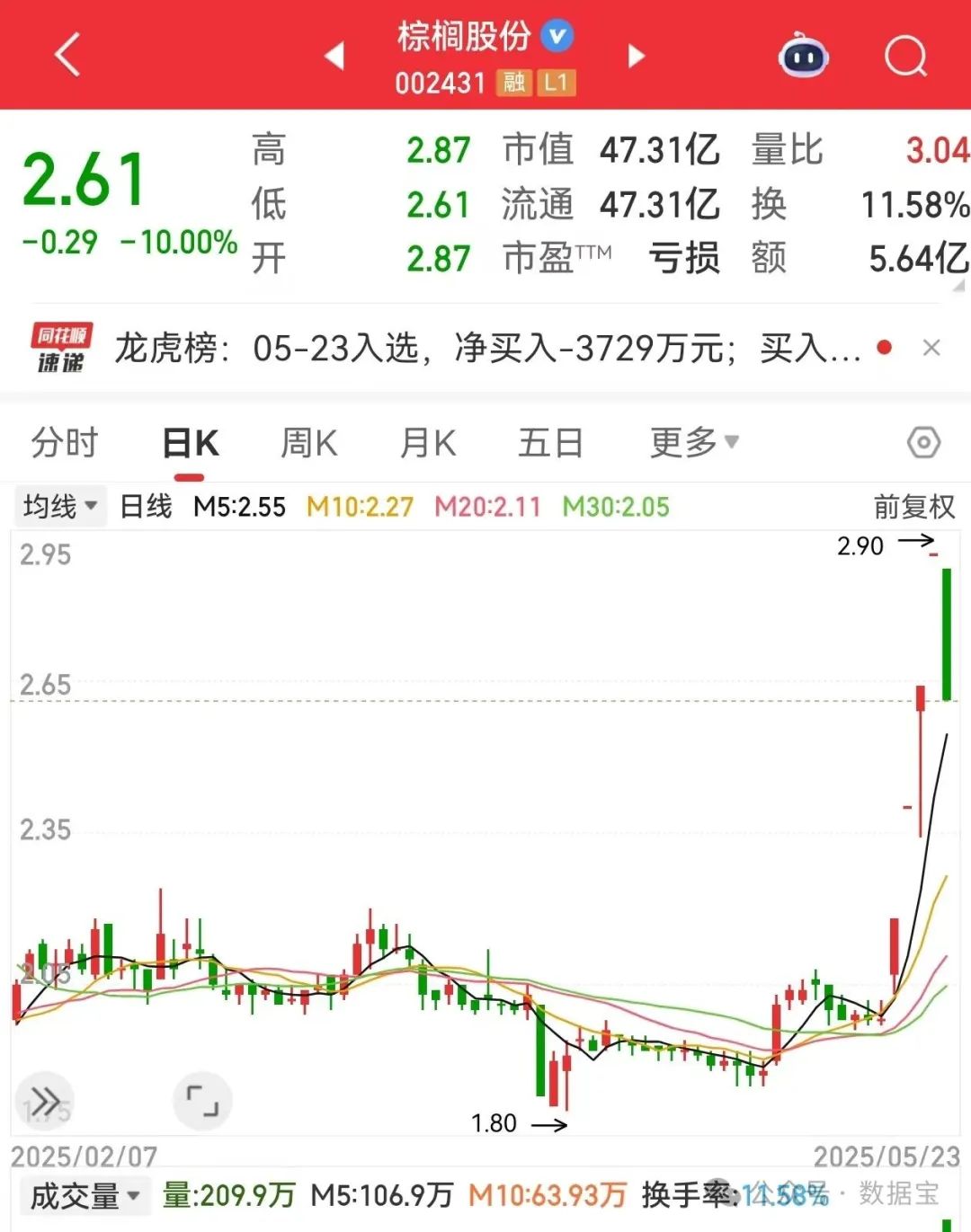
Task: Open the stock search
Action: pyautogui.click(x=904, y=57)
